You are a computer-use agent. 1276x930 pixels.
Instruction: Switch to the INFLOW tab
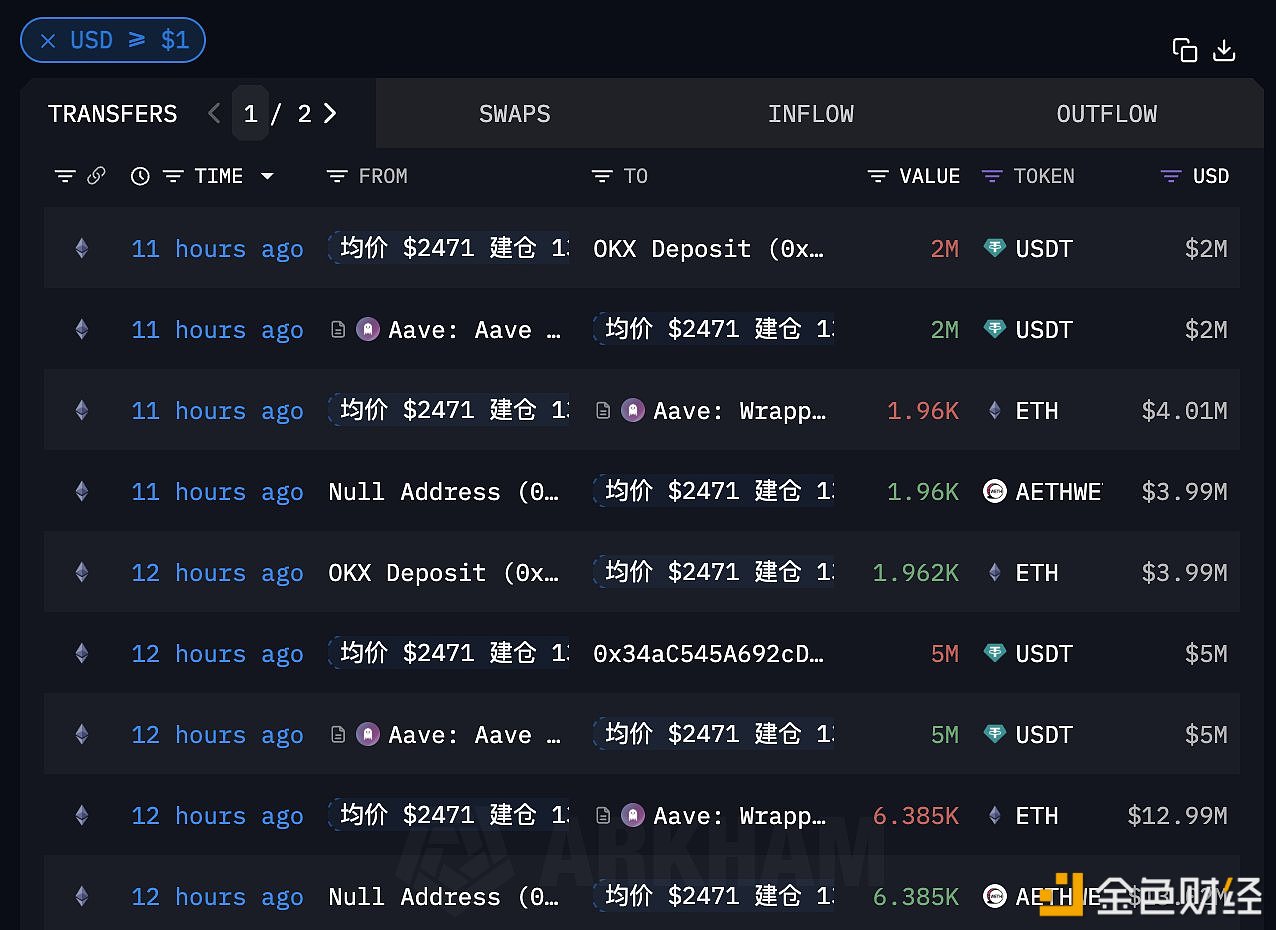point(810,114)
